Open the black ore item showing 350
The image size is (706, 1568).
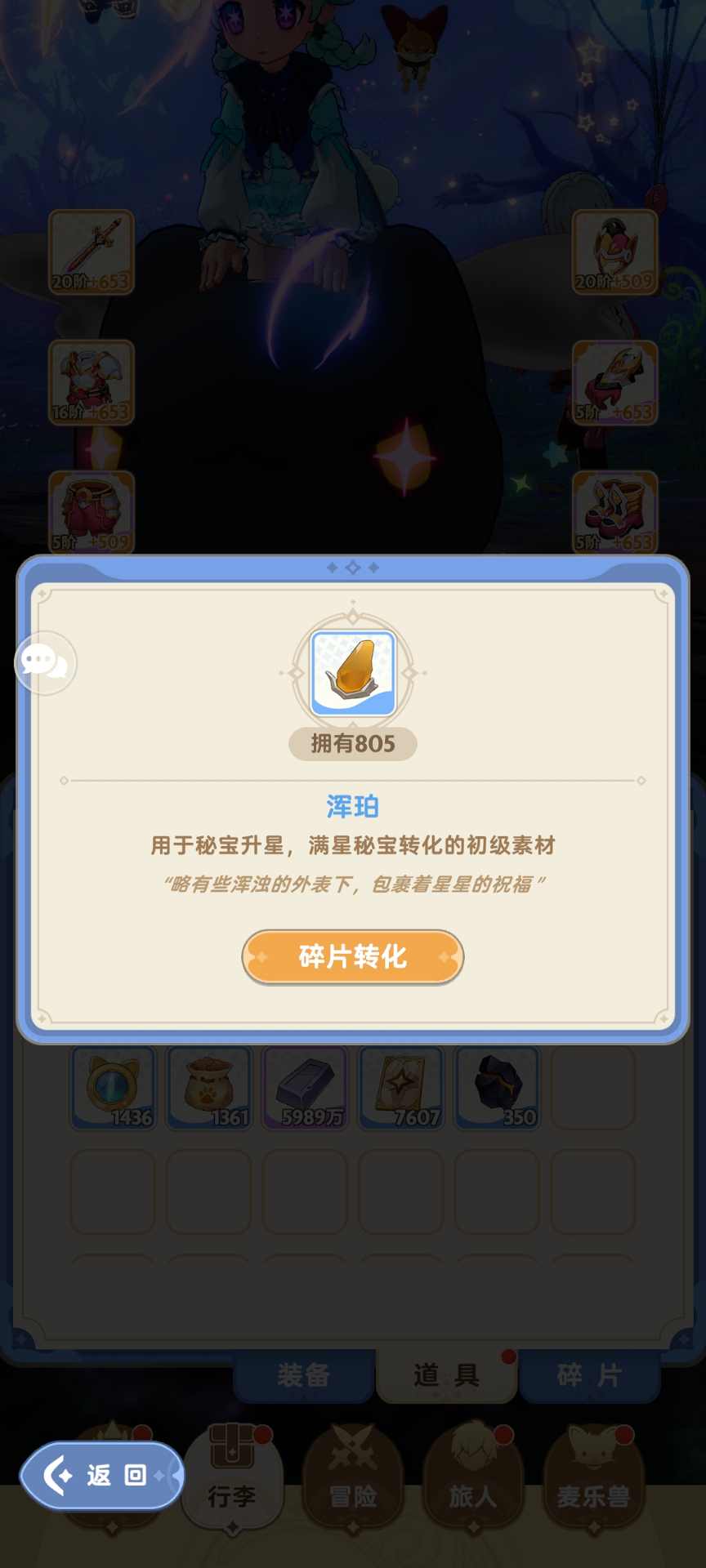click(x=496, y=1086)
